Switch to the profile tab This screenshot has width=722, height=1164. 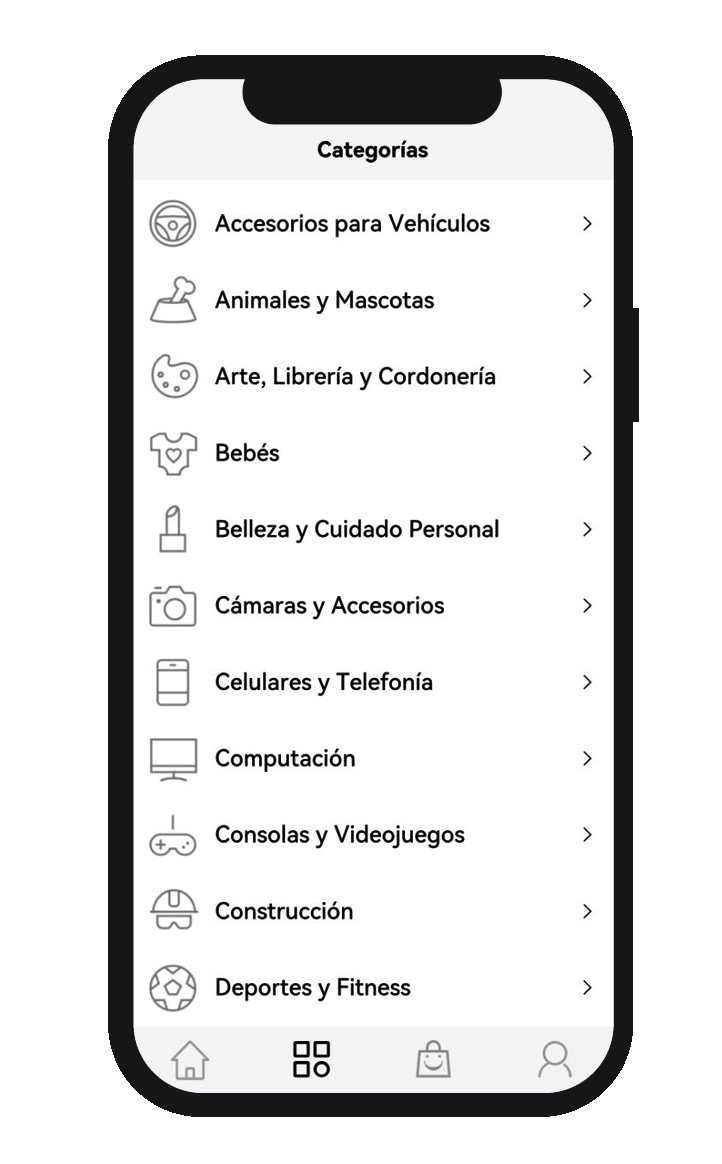pyautogui.click(x=554, y=1059)
